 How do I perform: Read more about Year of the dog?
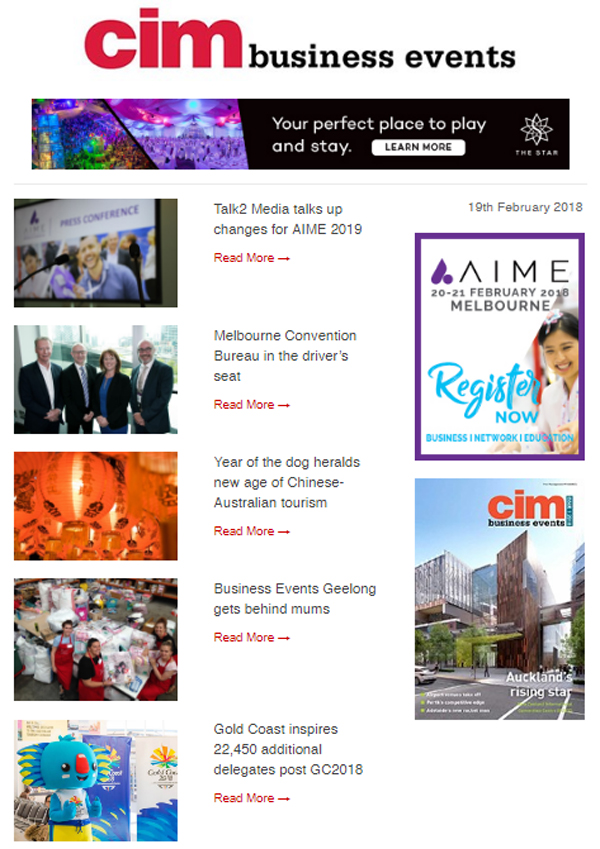click(251, 531)
